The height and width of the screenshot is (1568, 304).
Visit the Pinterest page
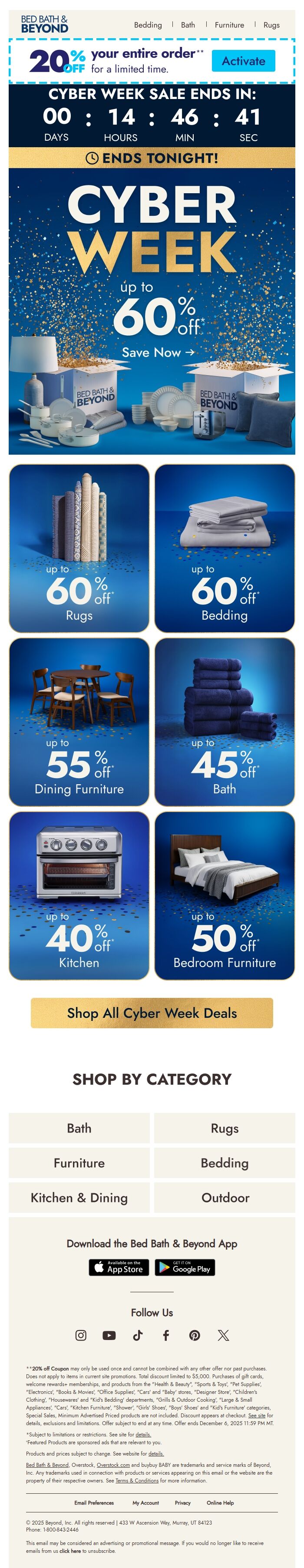click(194, 1335)
